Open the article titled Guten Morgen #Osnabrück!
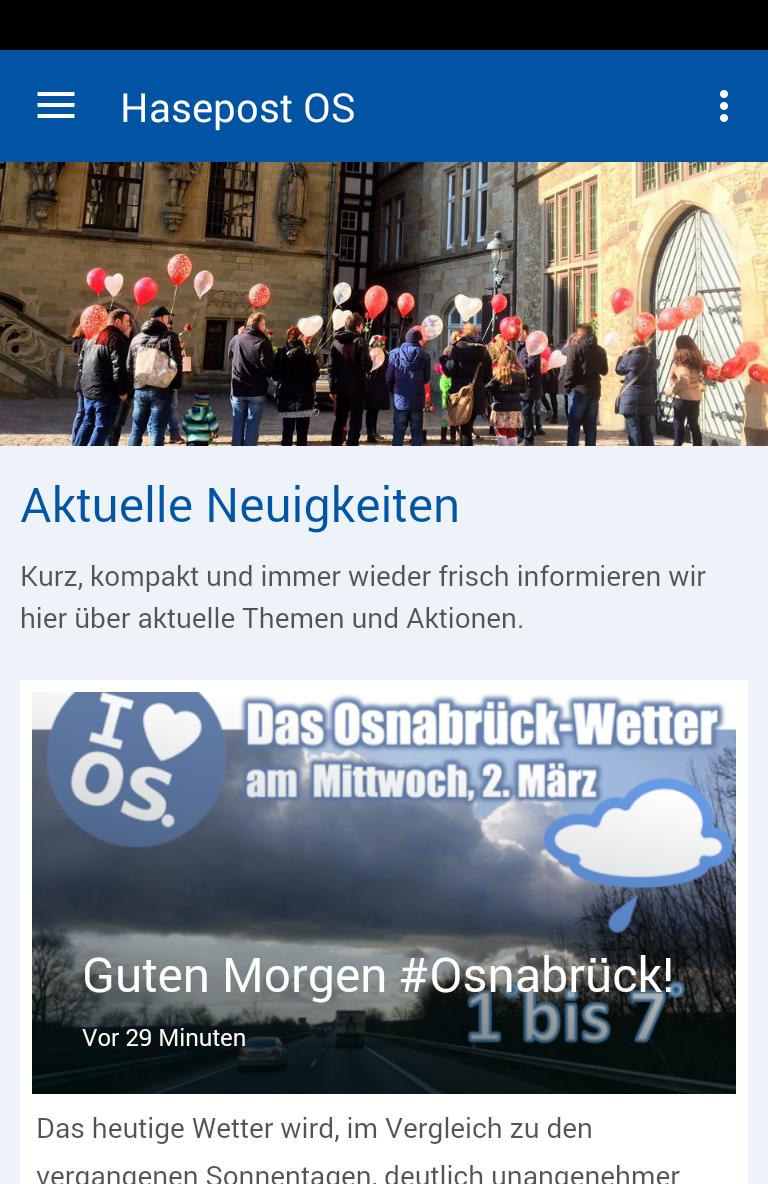This screenshot has height=1184, width=768. click(x=378, y=975)
